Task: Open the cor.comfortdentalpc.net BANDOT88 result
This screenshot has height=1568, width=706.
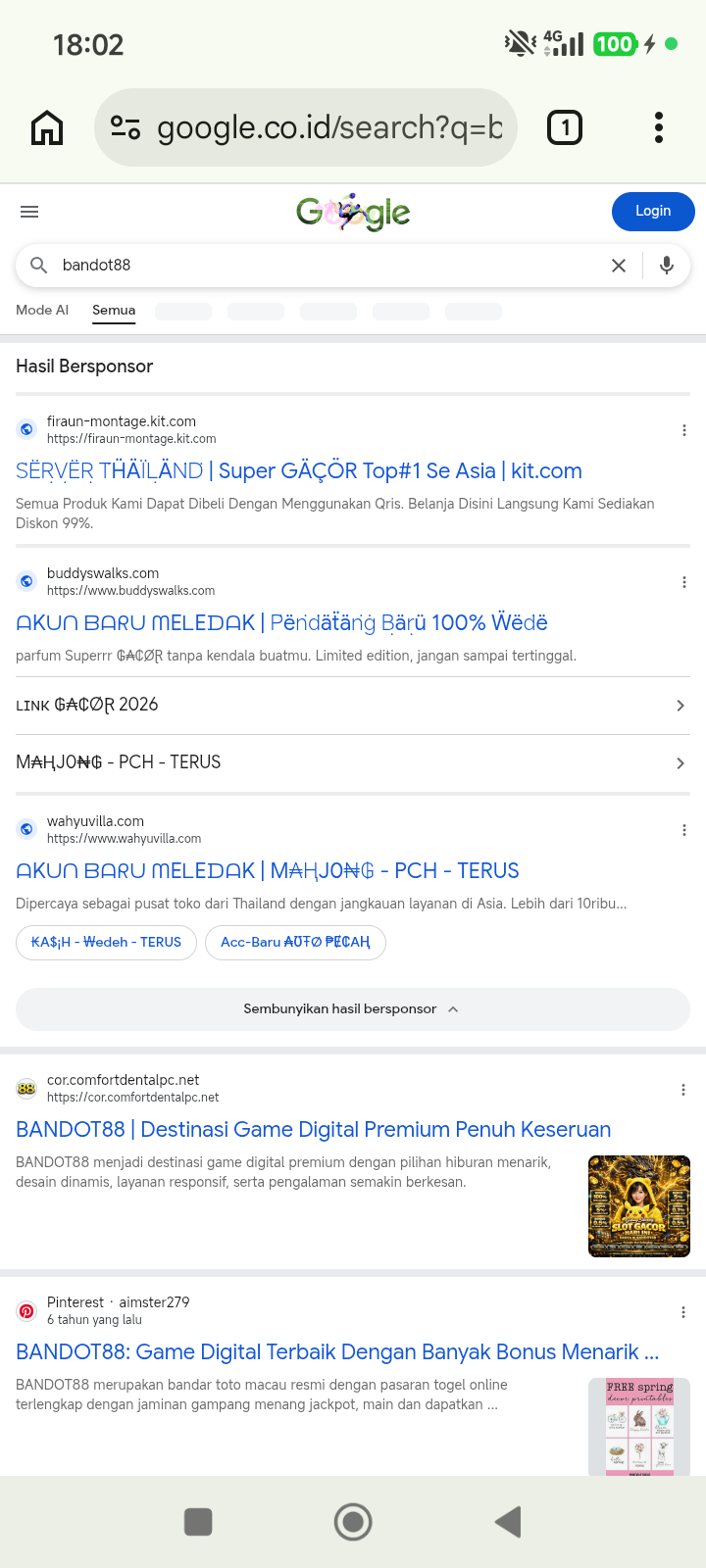Action: (314, 1130)
